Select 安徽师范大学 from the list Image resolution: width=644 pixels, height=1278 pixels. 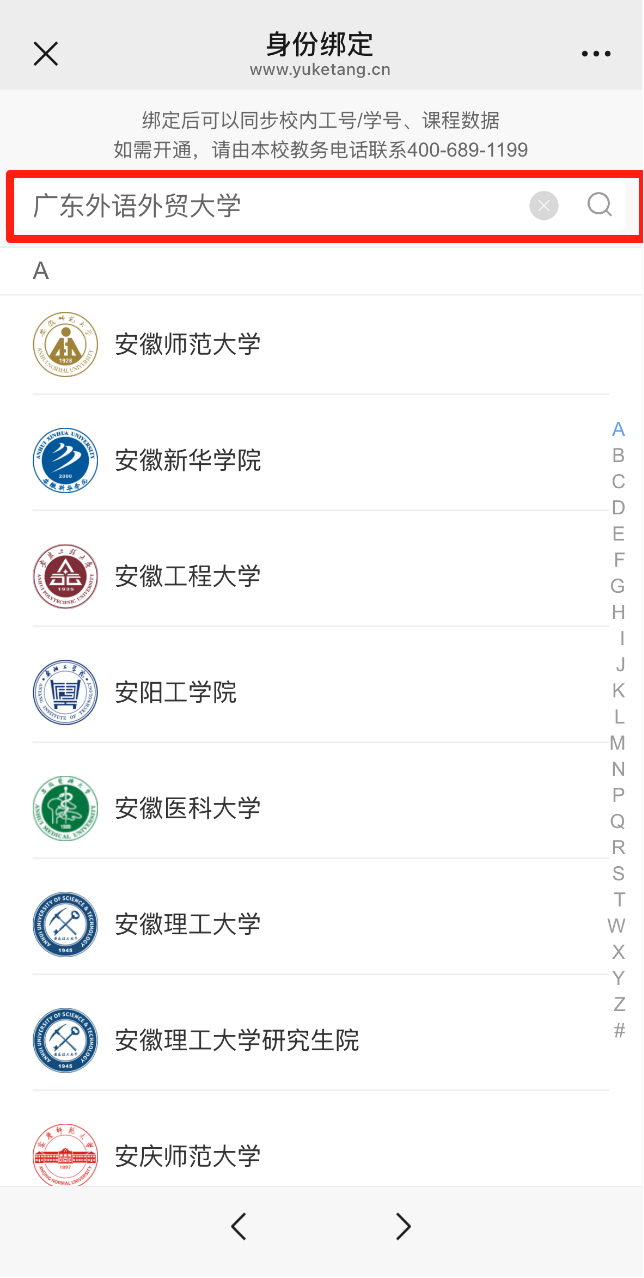188,344
